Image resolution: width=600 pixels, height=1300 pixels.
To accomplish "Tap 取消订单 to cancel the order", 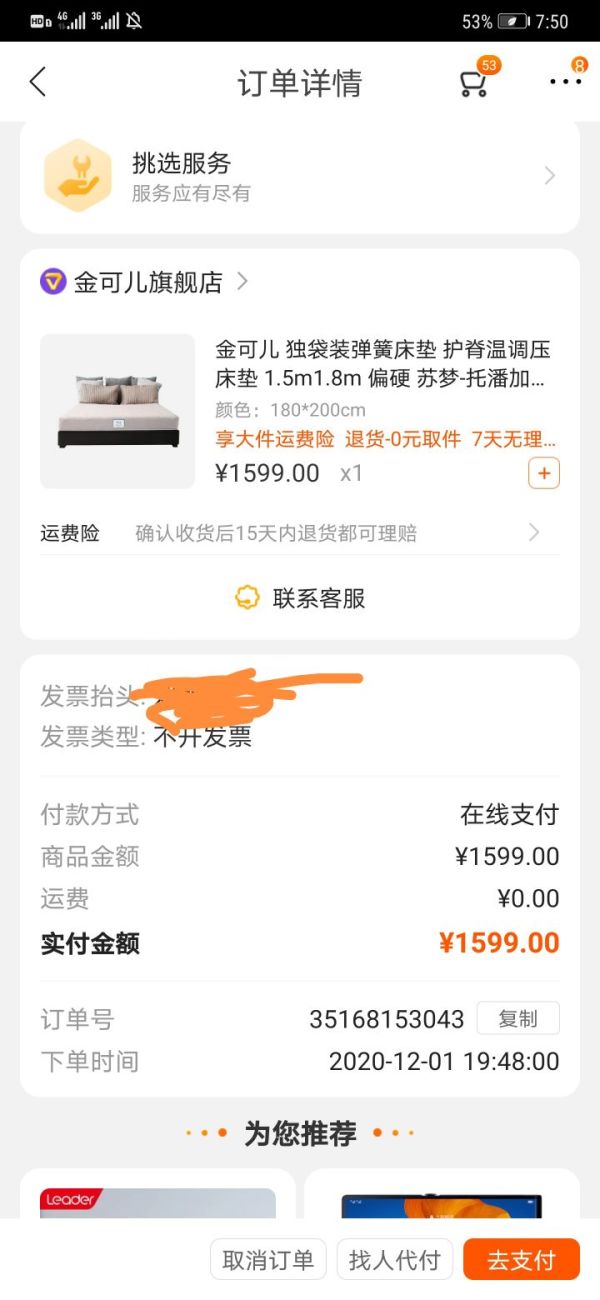I will pyautogui.click(x=268, y=1260).
